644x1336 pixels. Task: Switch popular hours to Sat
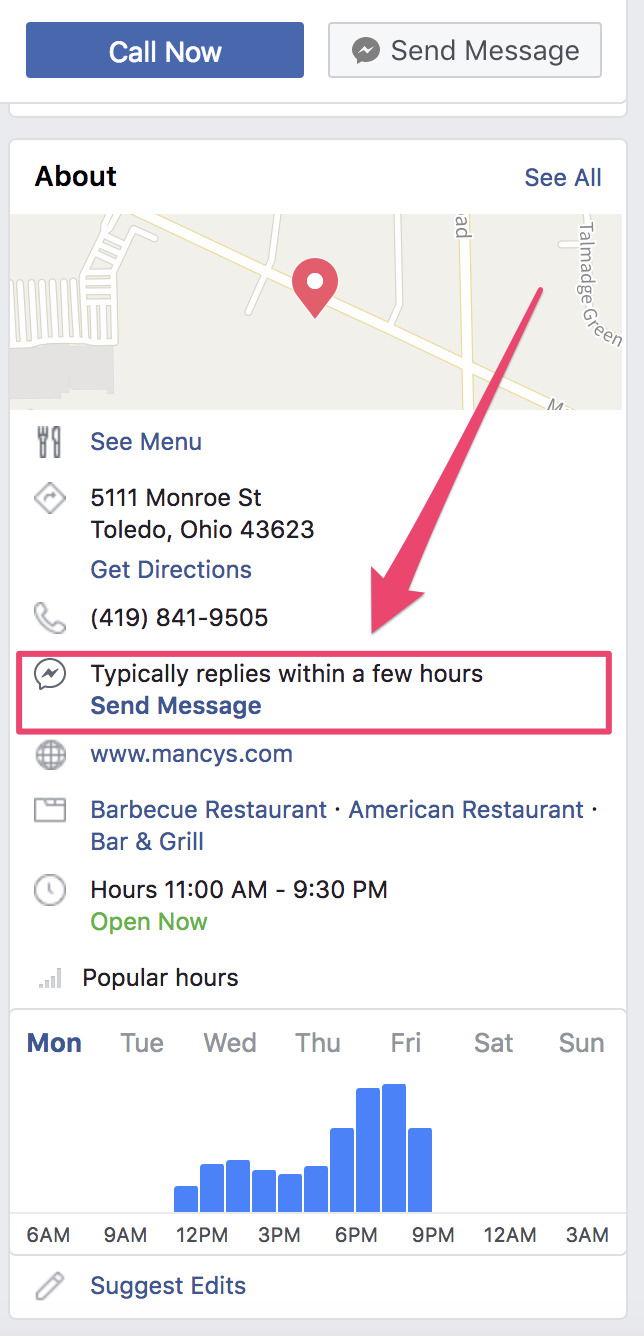494,1043
